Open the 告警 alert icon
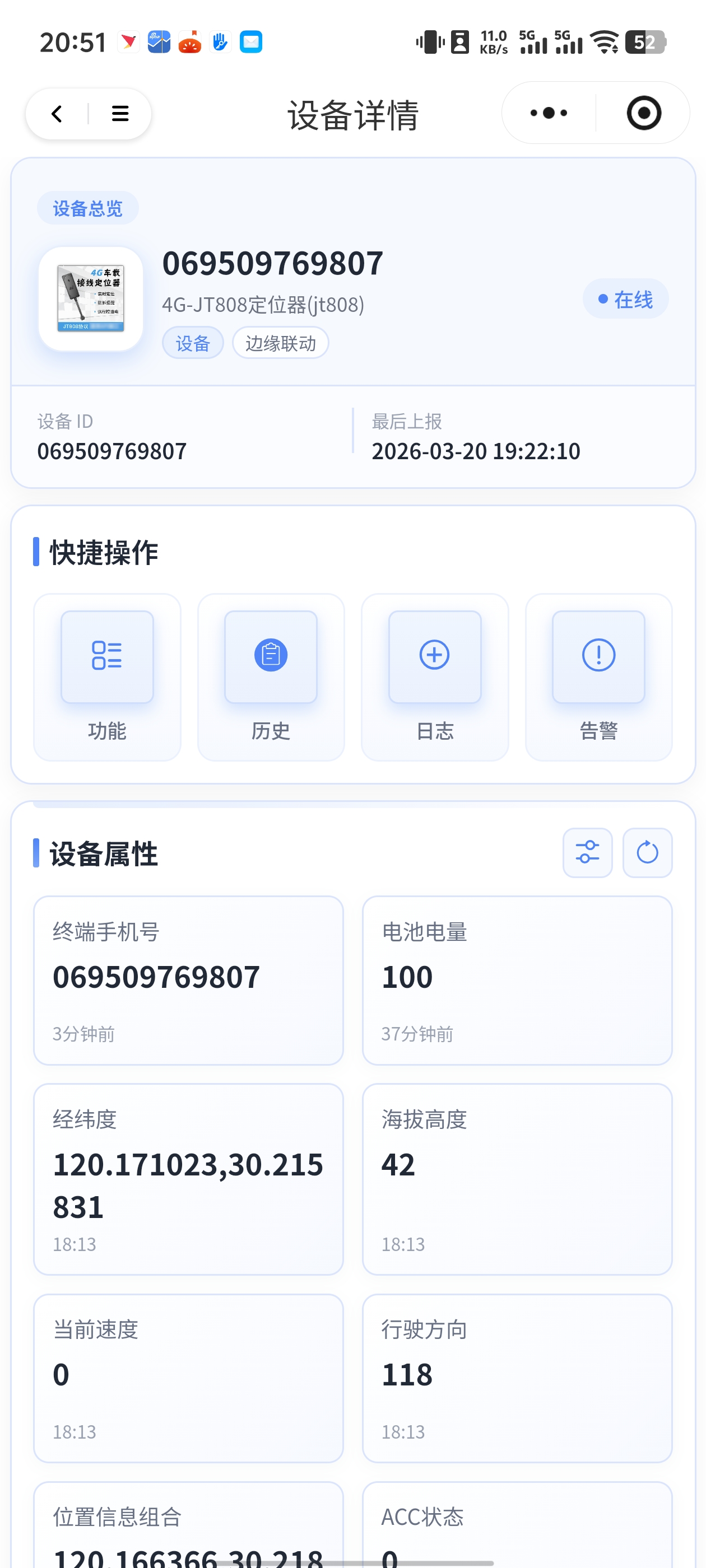Image resolution: width=706 pixels, height=1568 pixels. [x=598, y=657]
